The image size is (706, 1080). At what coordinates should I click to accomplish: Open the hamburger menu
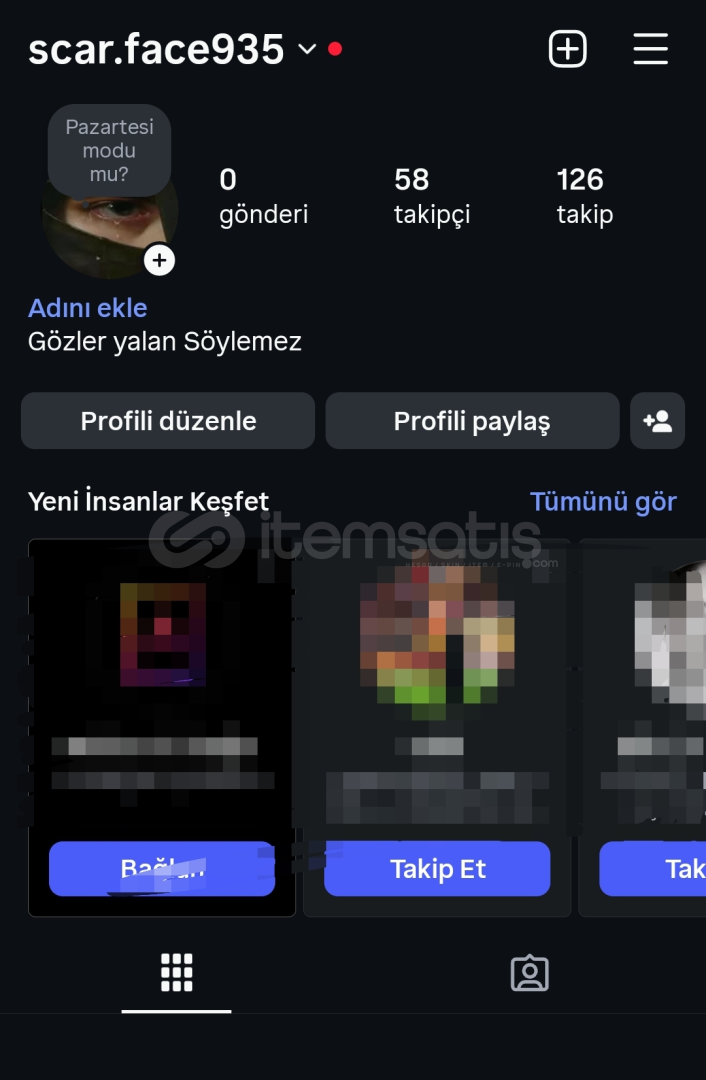coord(650,49)
